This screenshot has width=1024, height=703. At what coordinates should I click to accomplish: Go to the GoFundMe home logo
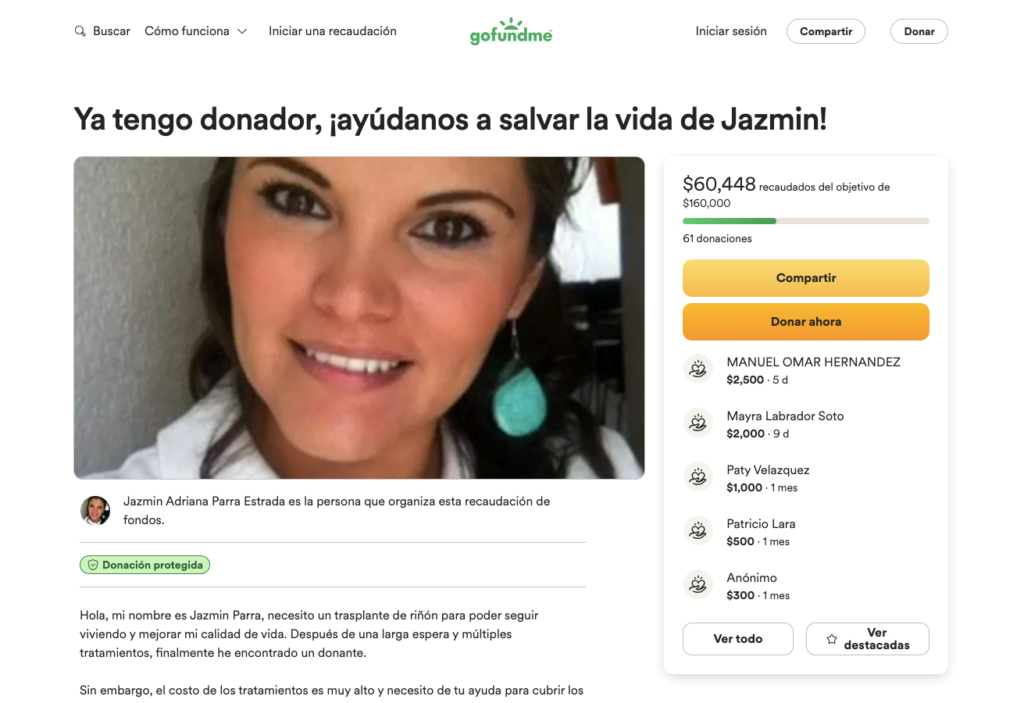511,32
